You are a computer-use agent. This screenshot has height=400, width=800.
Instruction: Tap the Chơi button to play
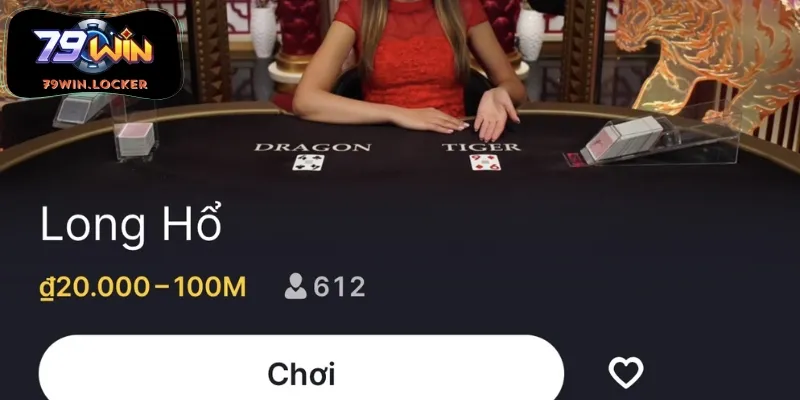tap(301, 373)
